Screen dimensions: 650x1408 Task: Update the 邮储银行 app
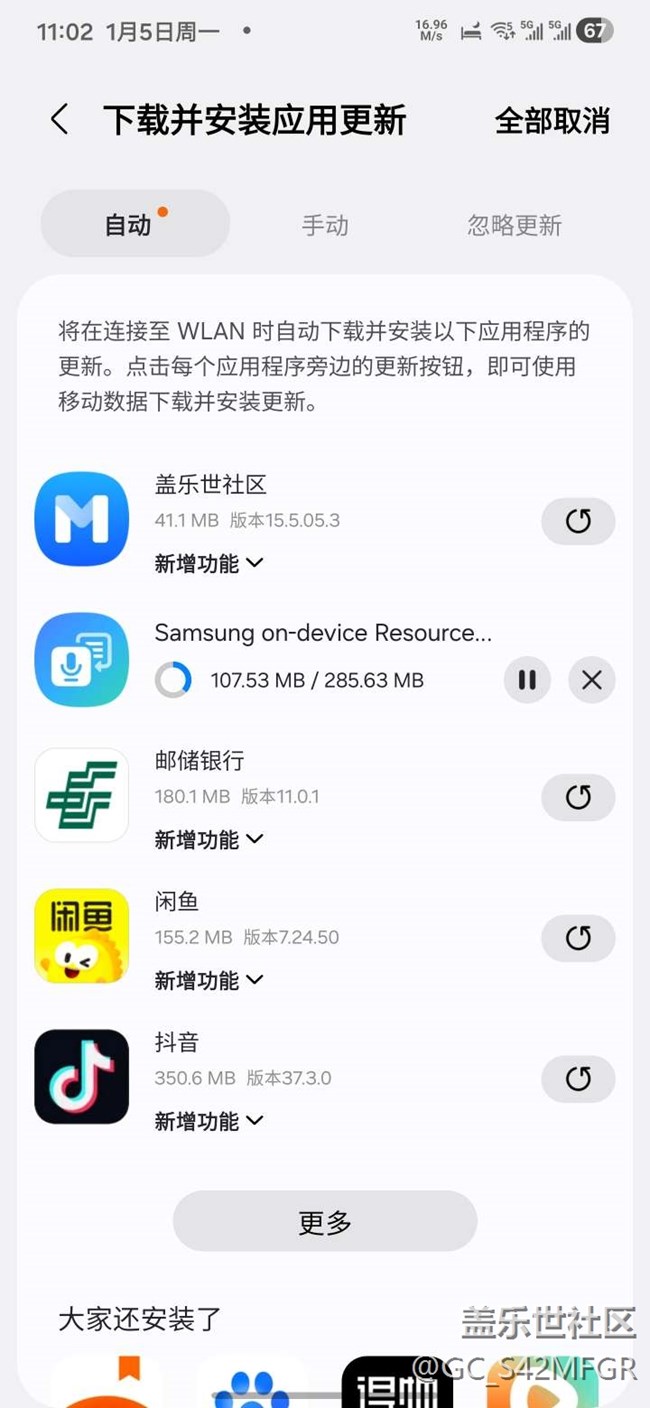coord(577,797)
